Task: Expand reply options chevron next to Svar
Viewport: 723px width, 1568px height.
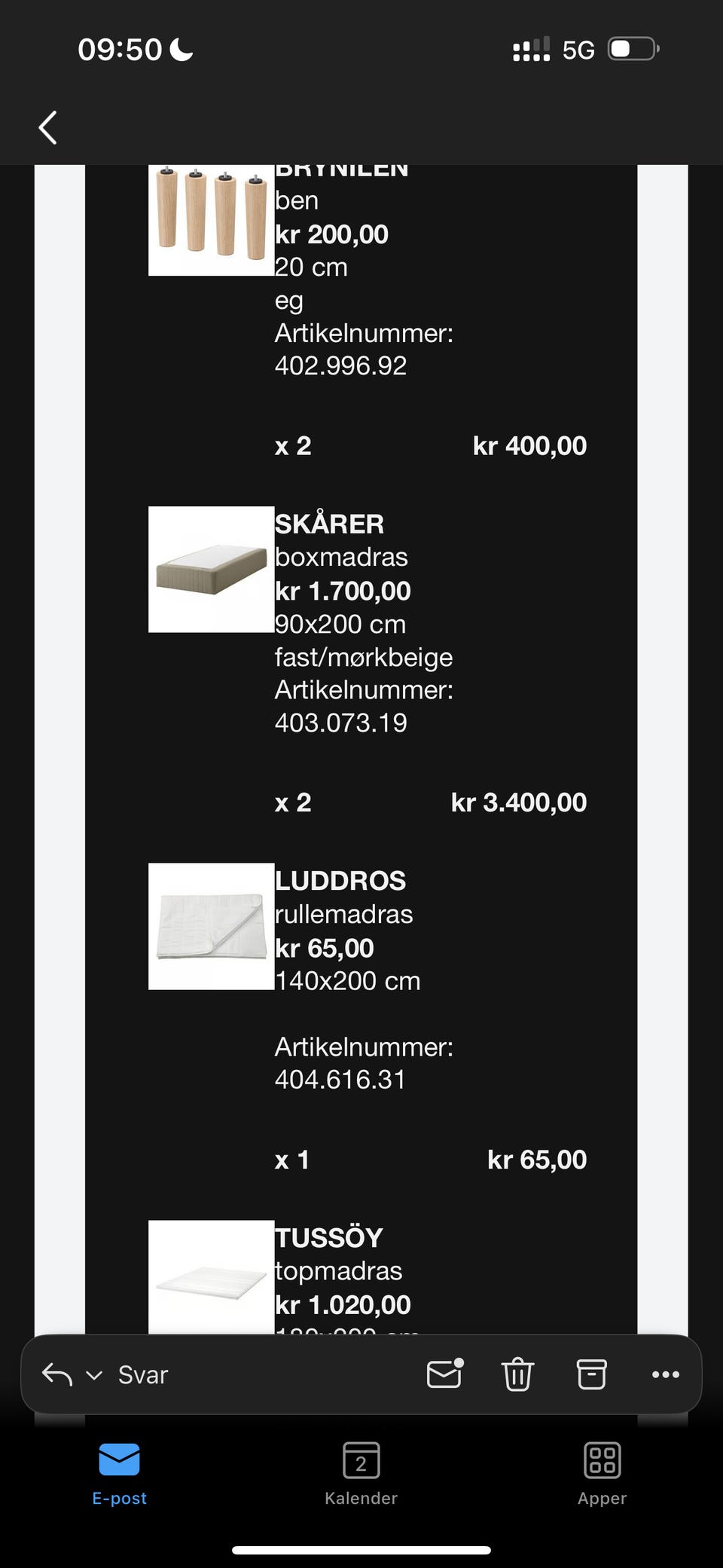Action: pos(94,1375)
